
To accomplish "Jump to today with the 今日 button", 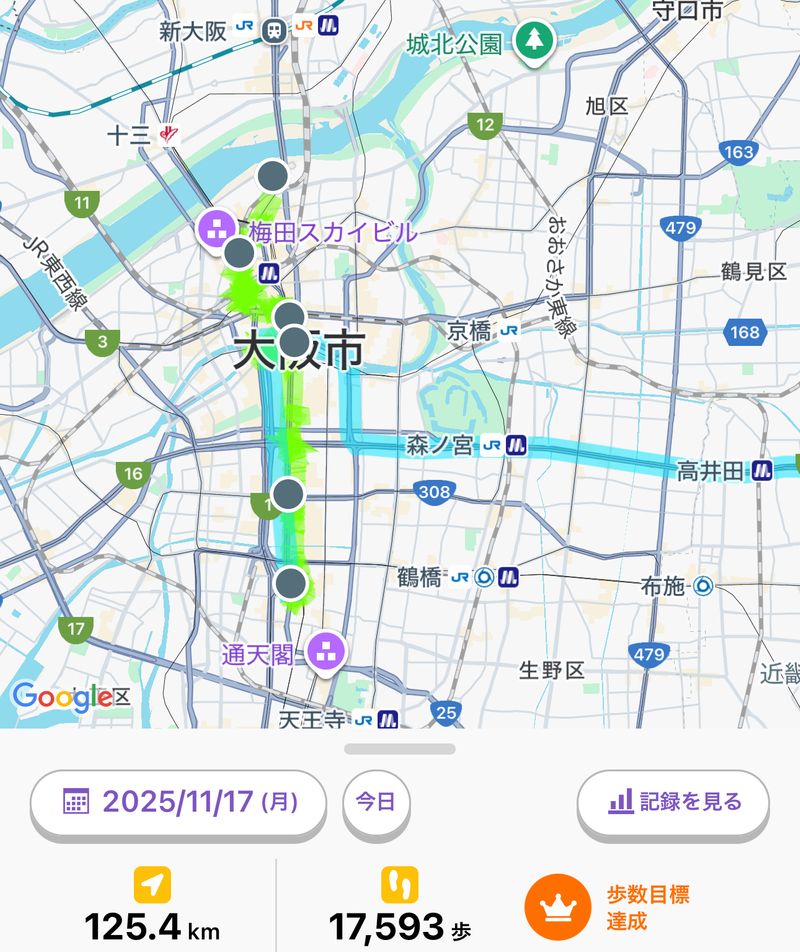I will (x=376, y=801).
